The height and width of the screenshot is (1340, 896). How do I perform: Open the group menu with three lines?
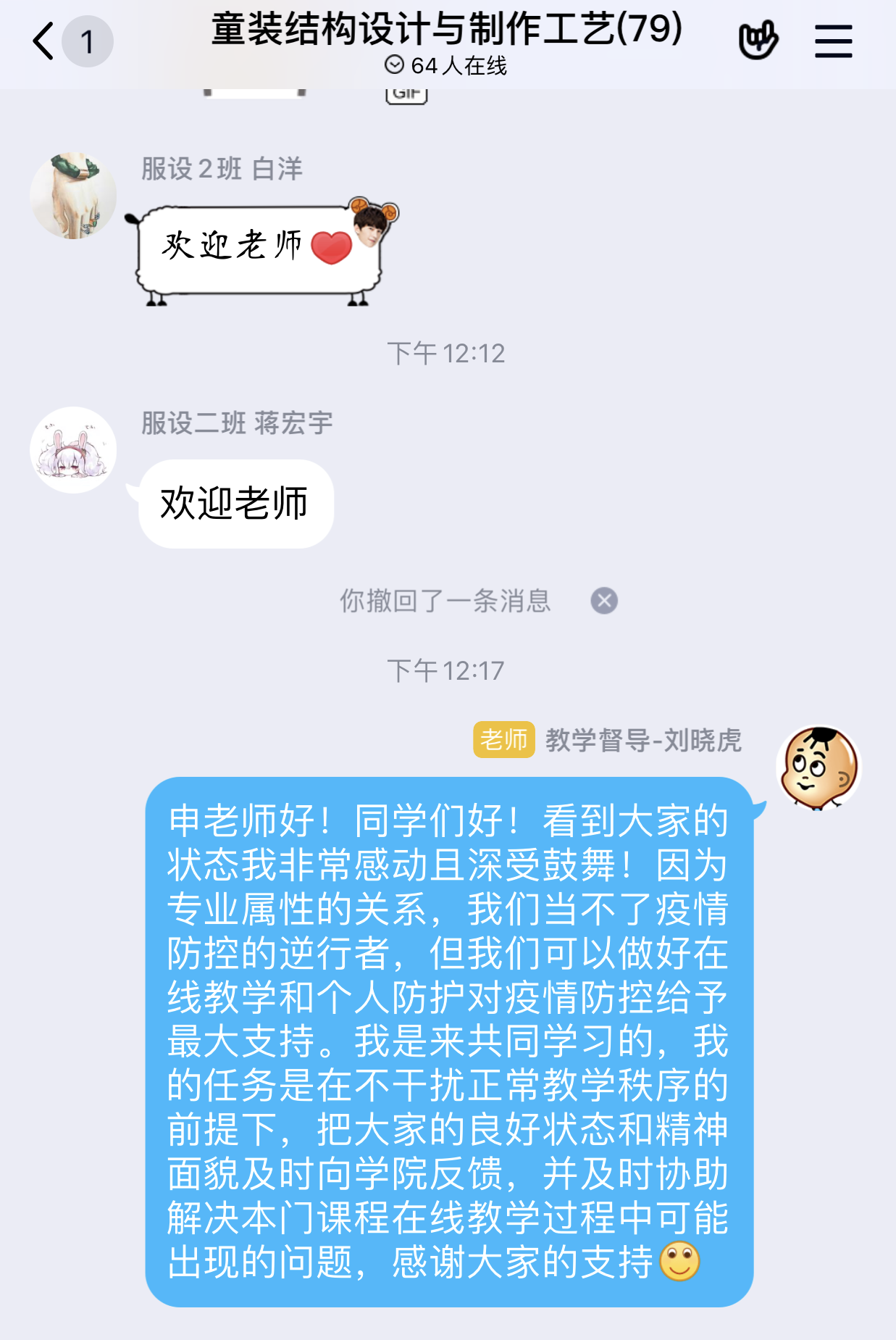[x=833, y=41]
